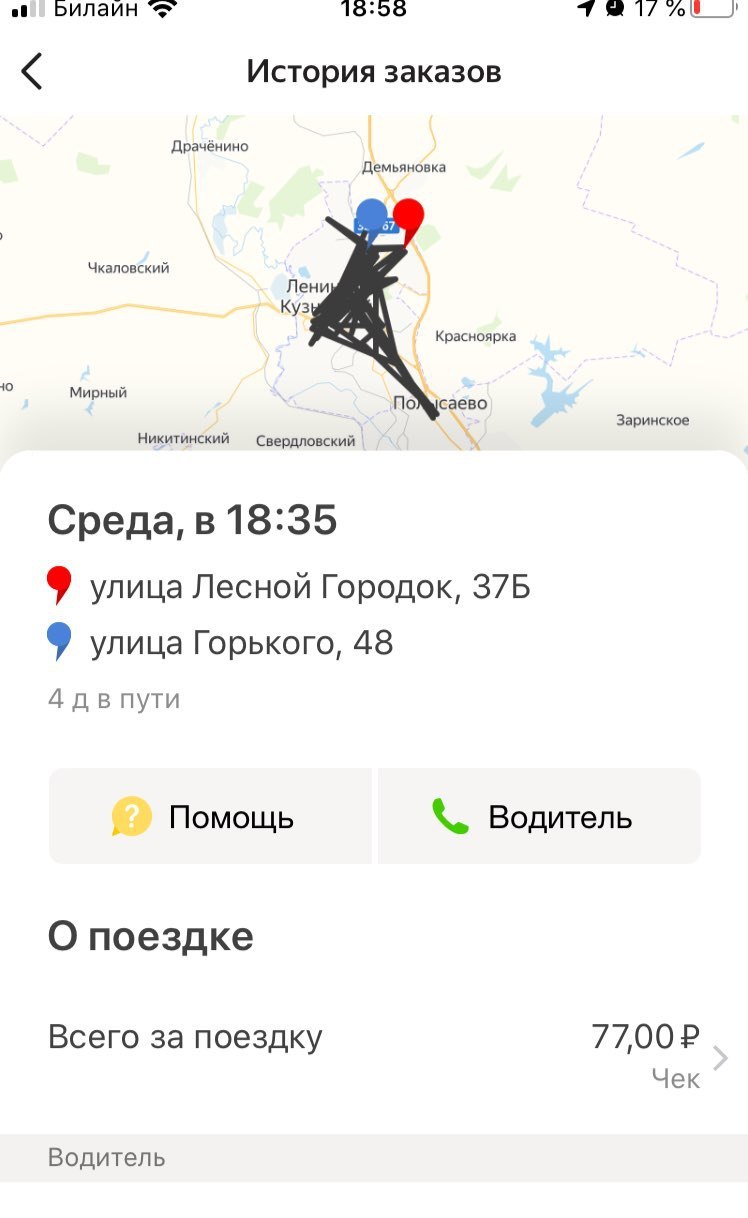Go back from the order history
The height and width of the screenshot is (1218, 748).
32,72
